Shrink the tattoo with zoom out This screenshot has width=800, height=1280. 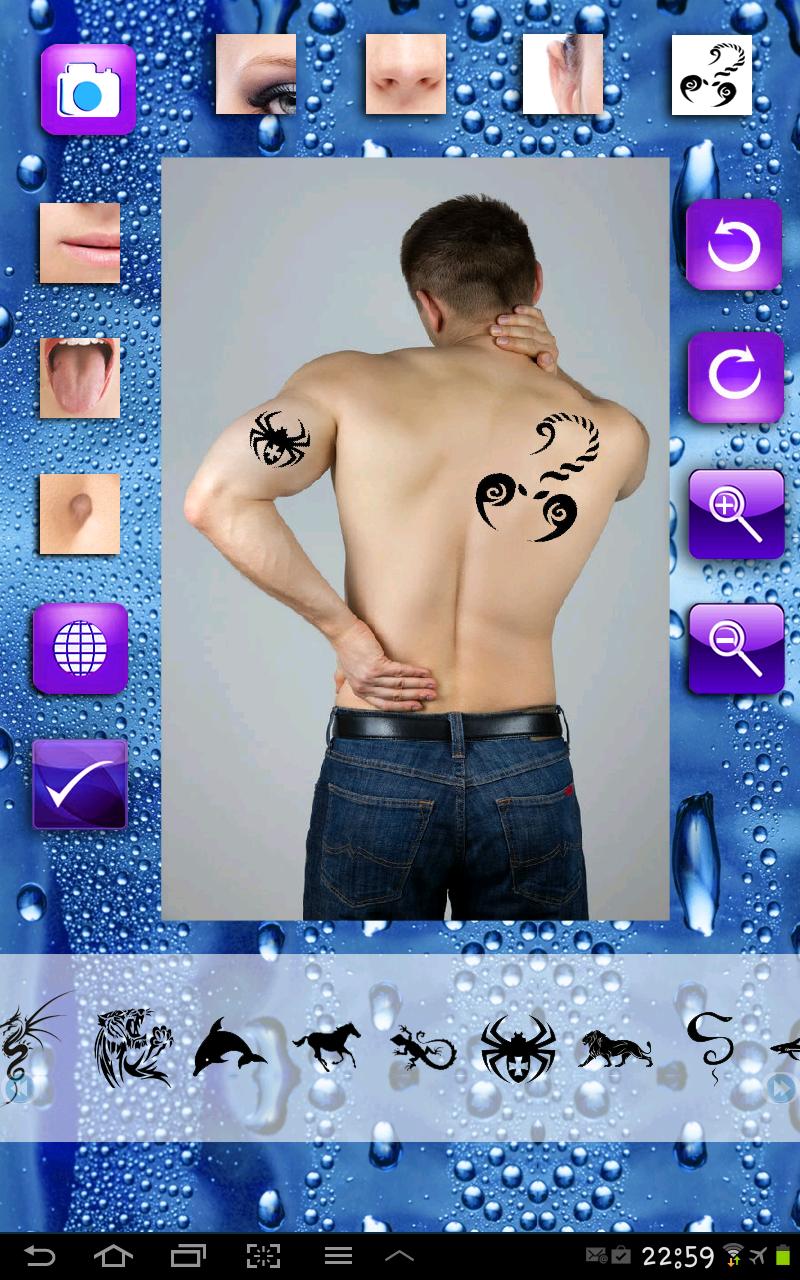(736, 648)
